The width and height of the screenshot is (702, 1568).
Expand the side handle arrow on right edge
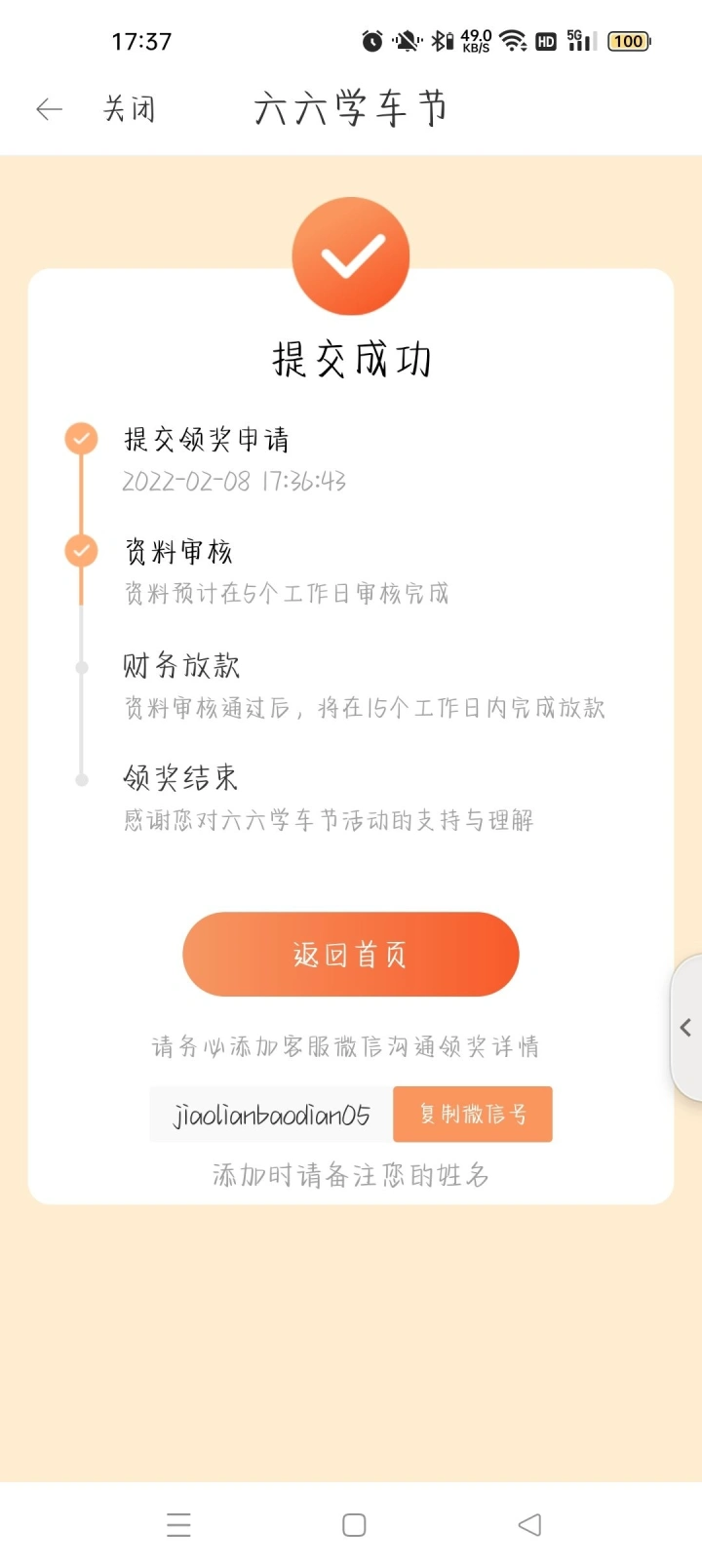coord(686,1027)
